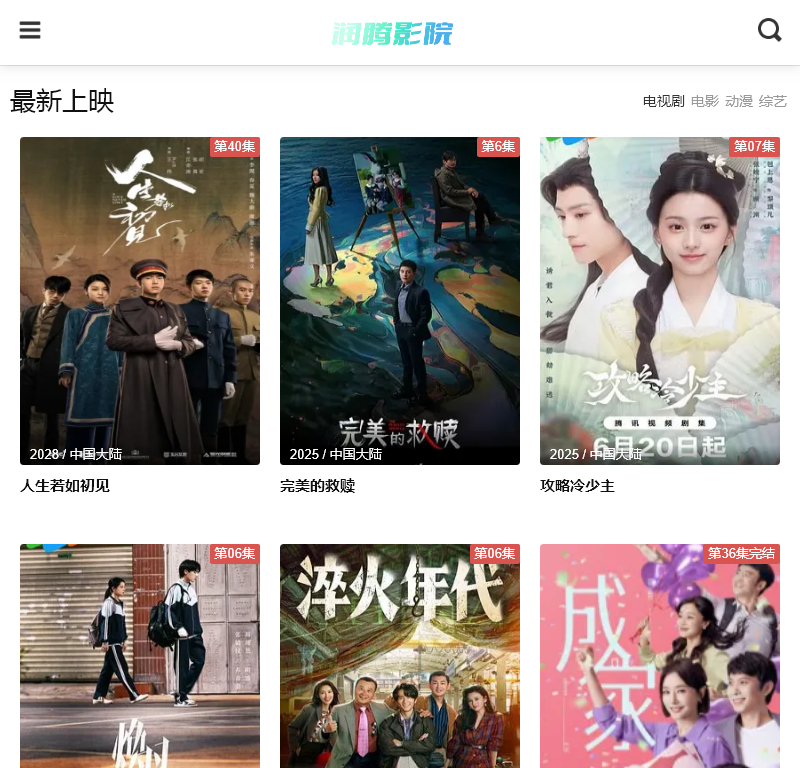Switch to the 电影 tab
Viewport: 800px width, 768px height.
click(x=705, y=101)
